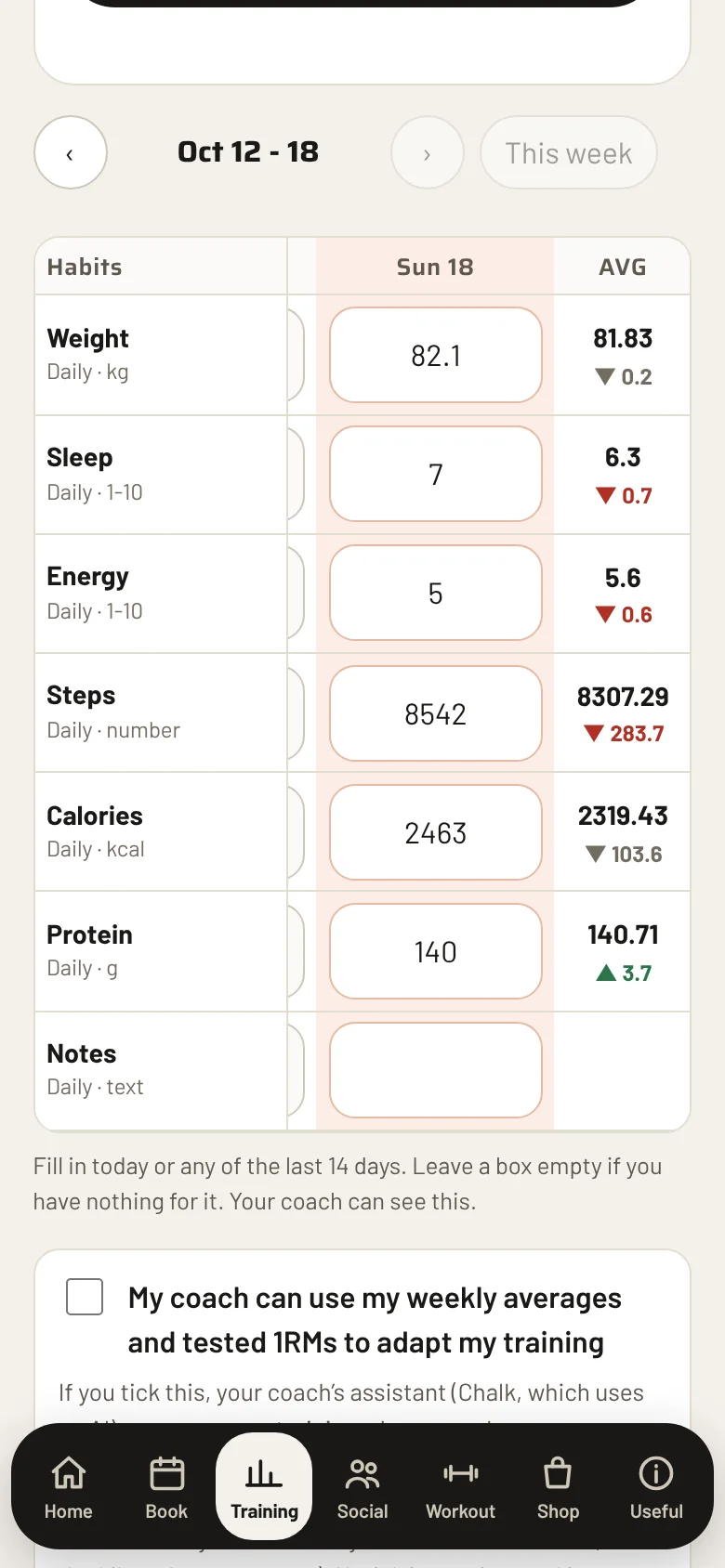
Task: Edit Sunday's Protein value 140
Action: coord(435,951)
